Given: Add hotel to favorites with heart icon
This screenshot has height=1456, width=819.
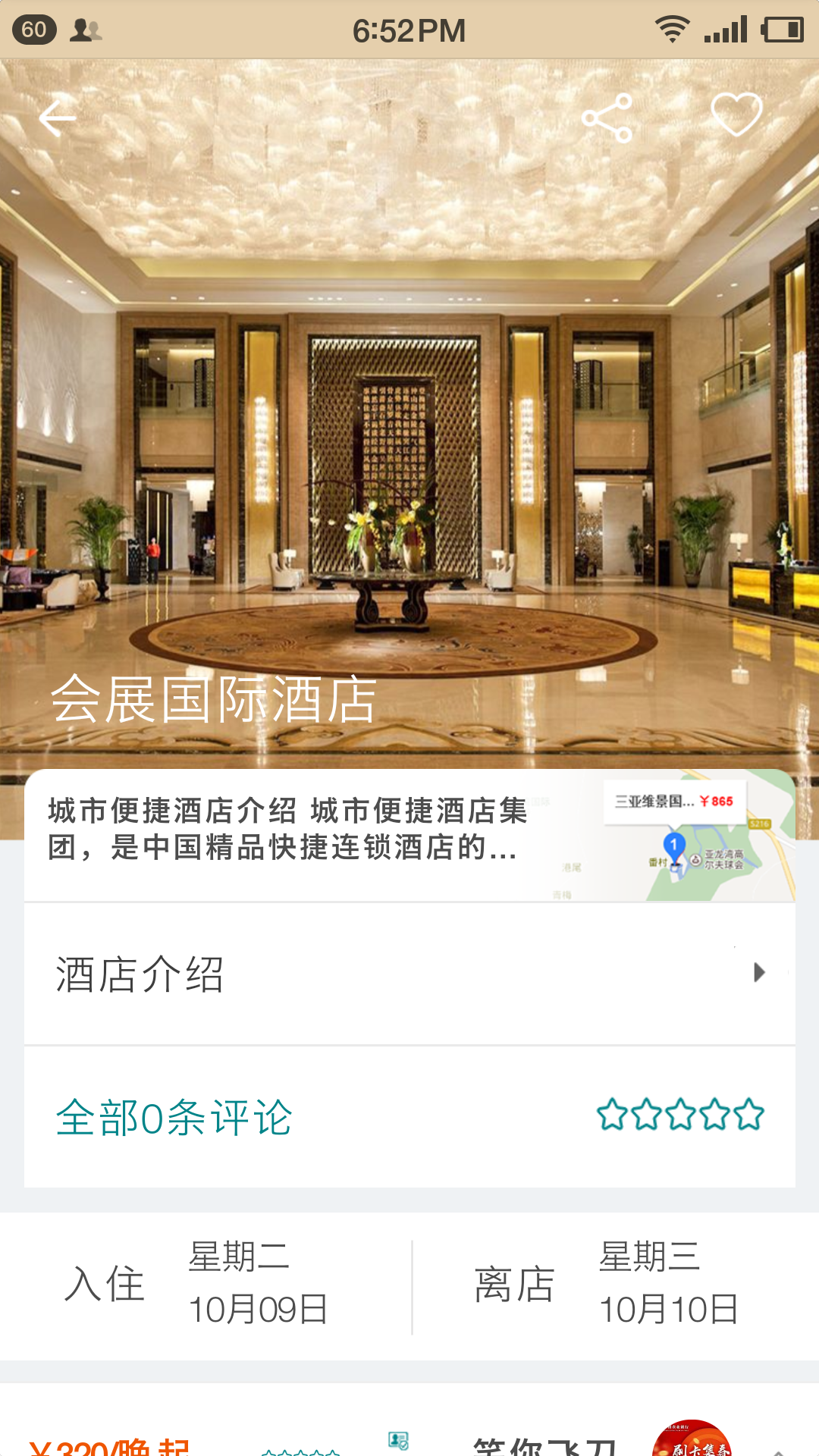Looking at the screenshot, I should [x=736, y=115].
